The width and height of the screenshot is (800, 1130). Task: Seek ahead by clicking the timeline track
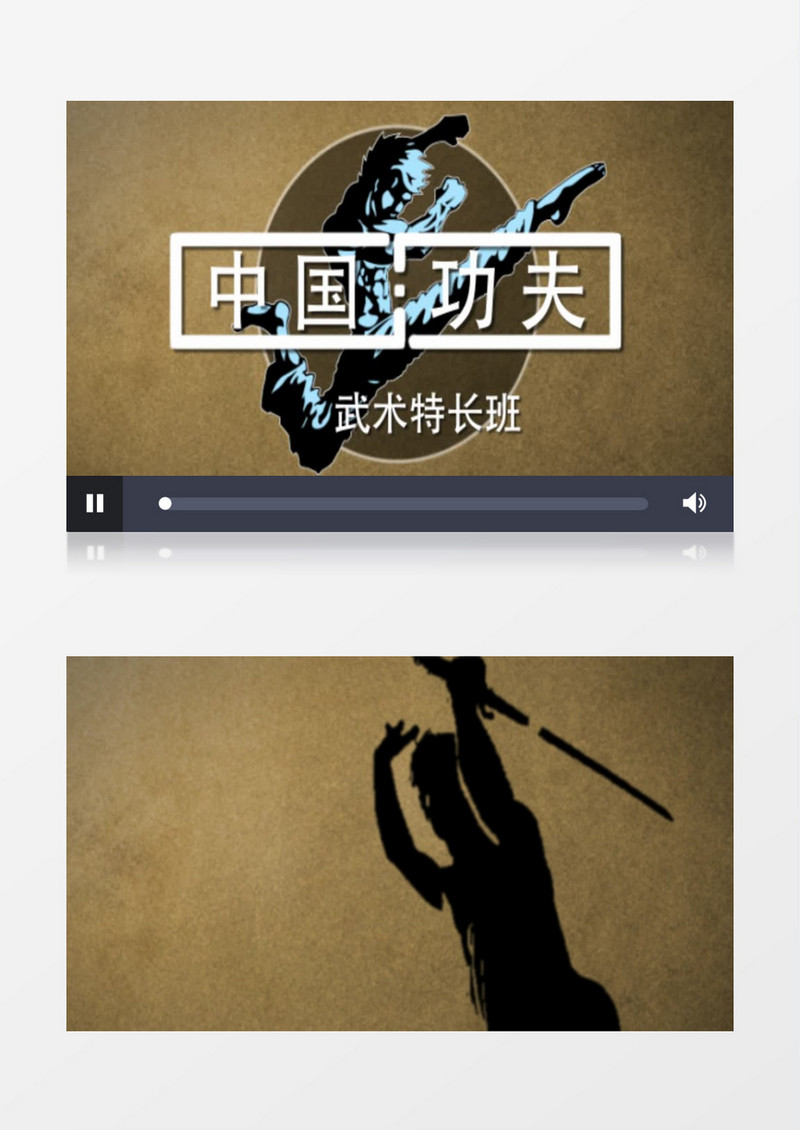click(x=500, y=504)
